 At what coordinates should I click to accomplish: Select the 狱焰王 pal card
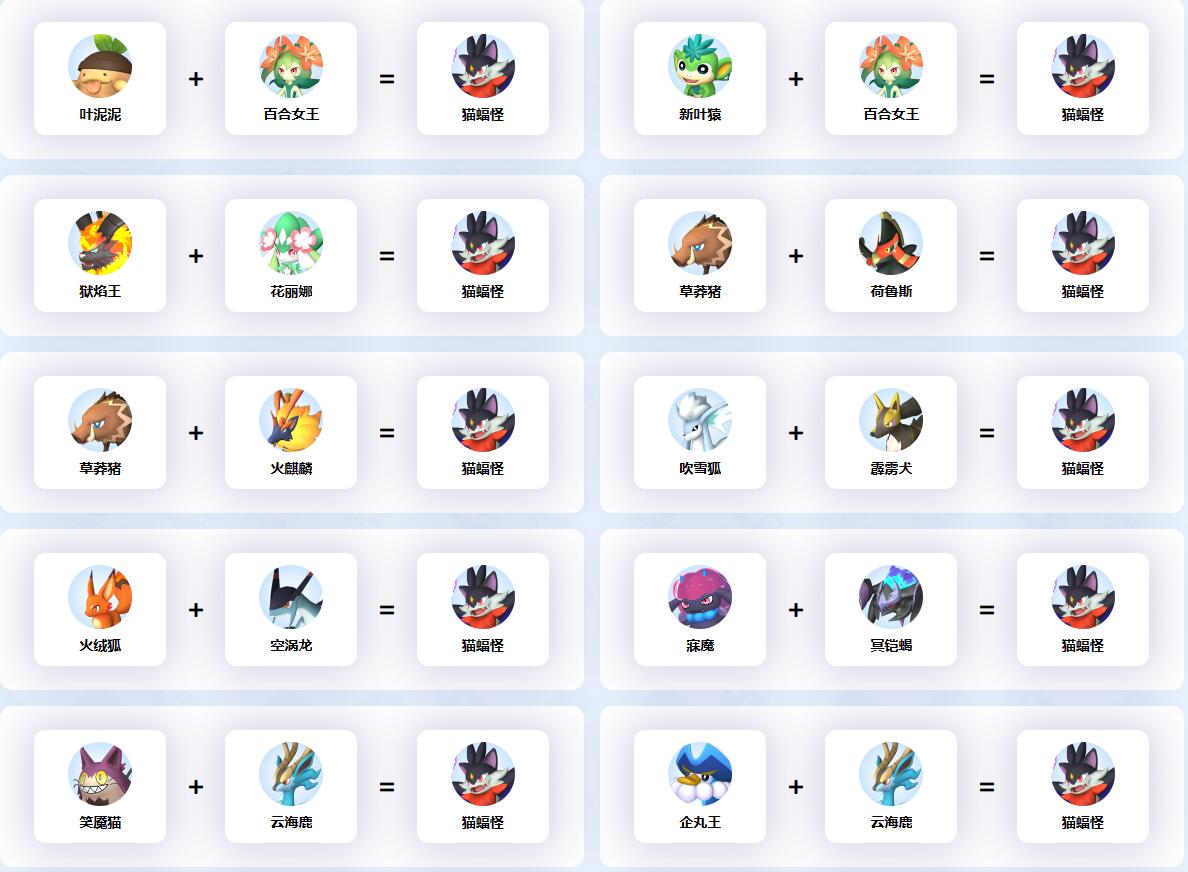tap(100, 256)
